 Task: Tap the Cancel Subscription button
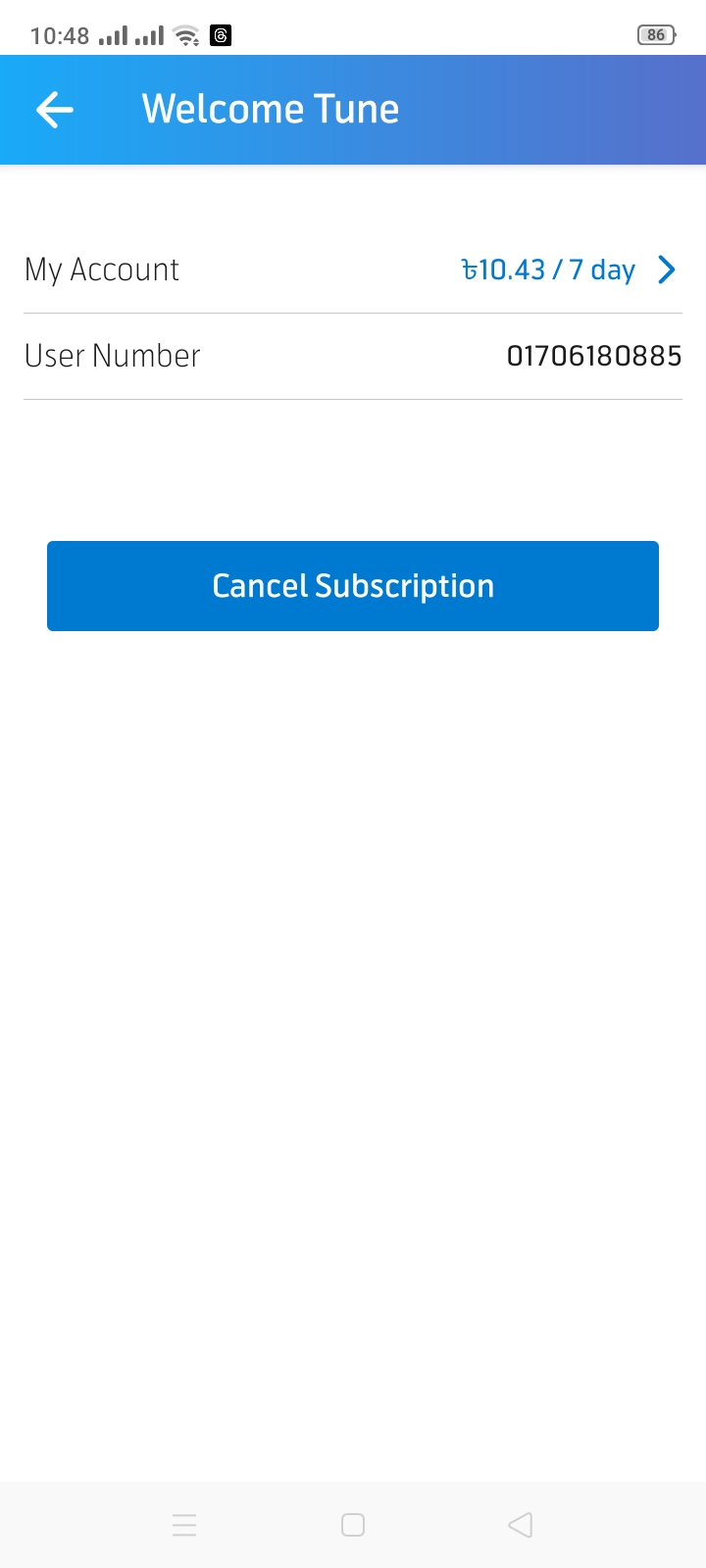pyautogui.click(x=353, y=586)
